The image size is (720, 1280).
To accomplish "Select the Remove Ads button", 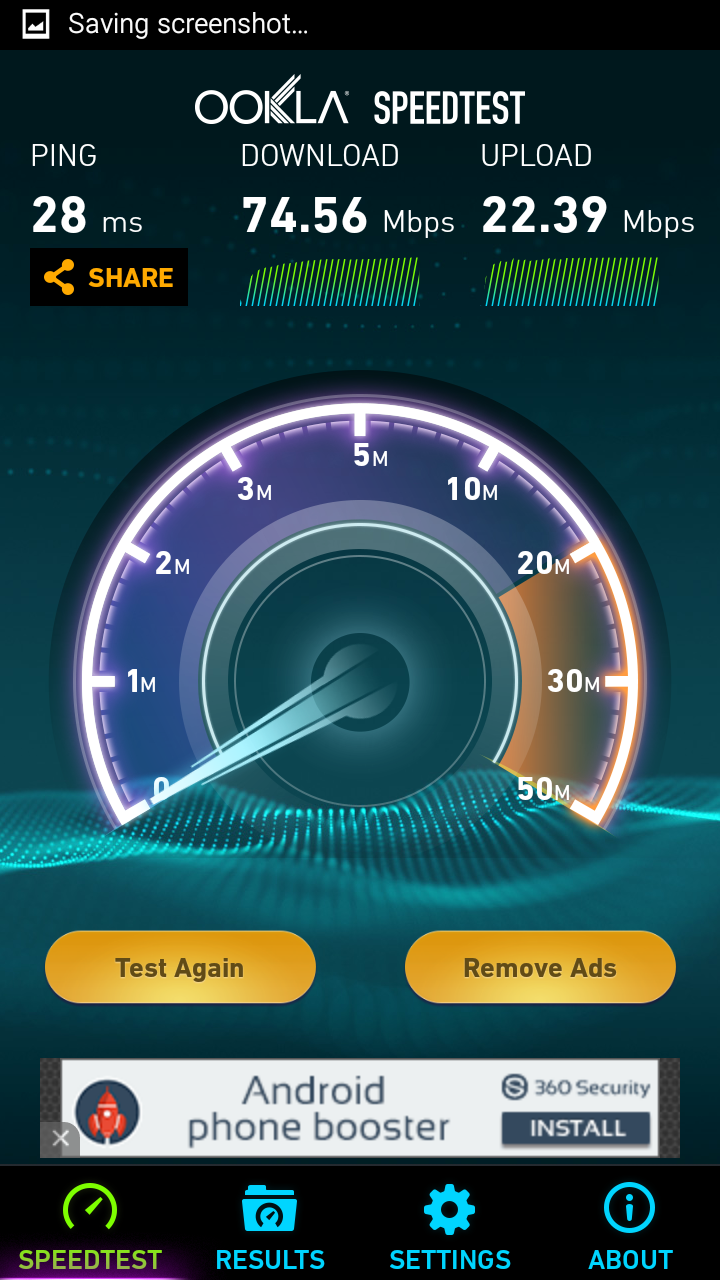I will [x=540, y=967].
